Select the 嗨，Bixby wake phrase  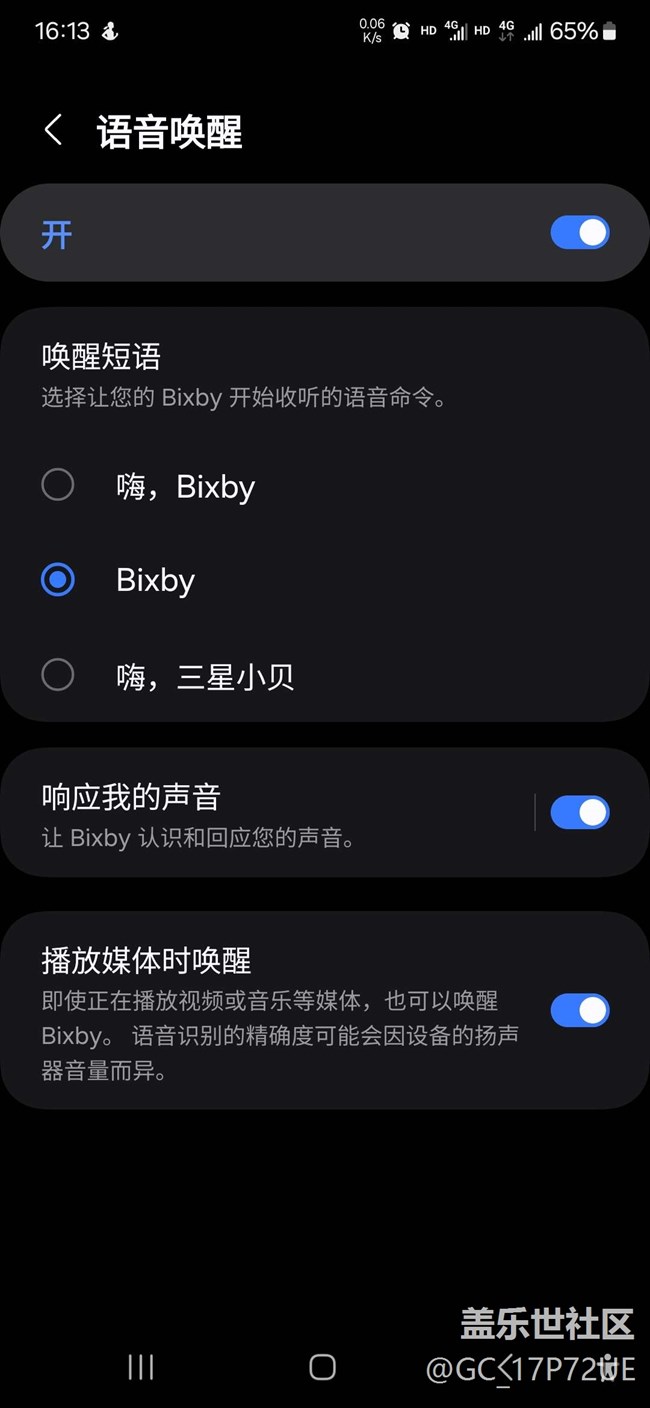click(x=58, y=486)
